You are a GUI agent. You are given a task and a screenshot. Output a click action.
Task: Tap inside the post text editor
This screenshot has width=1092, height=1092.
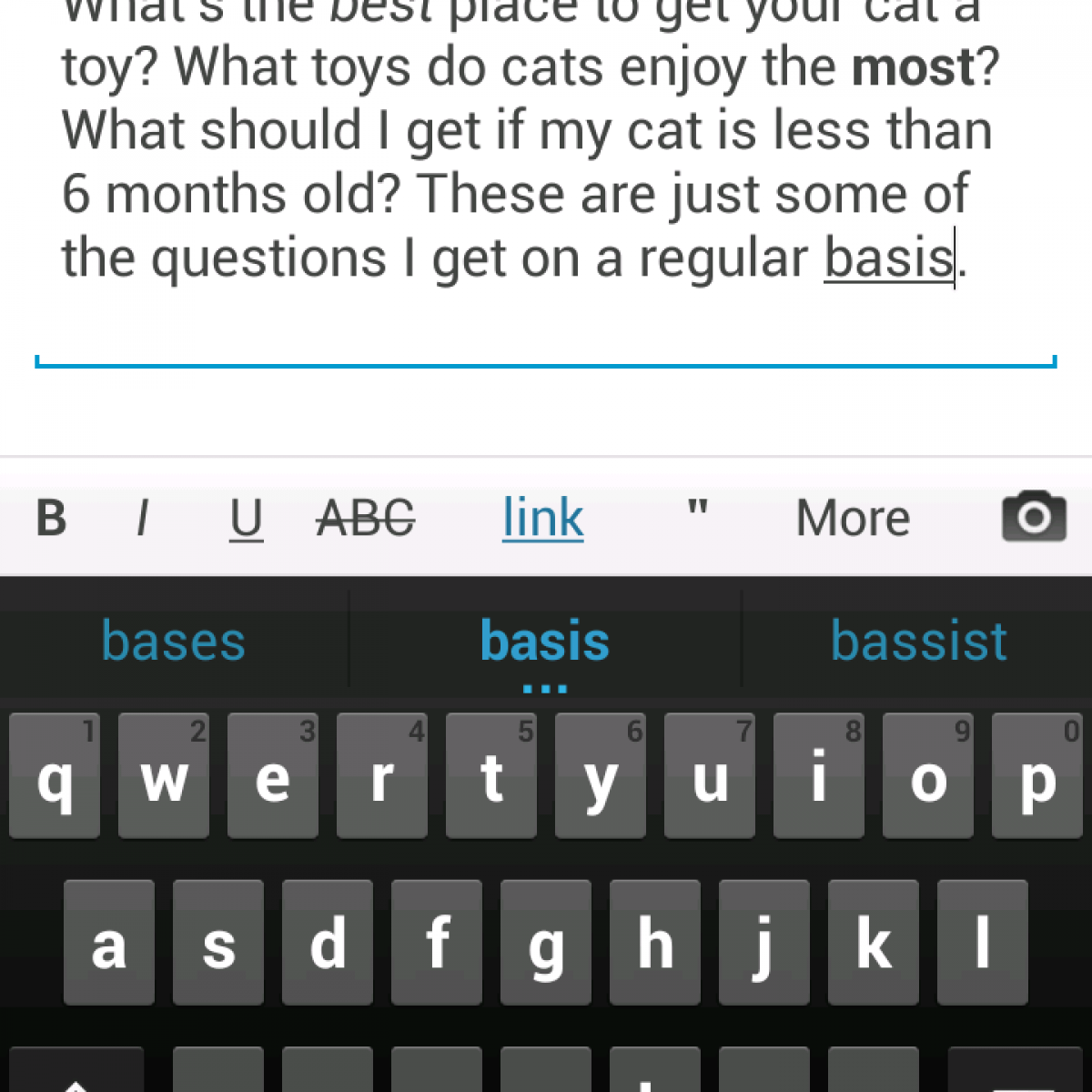point(528,164)
